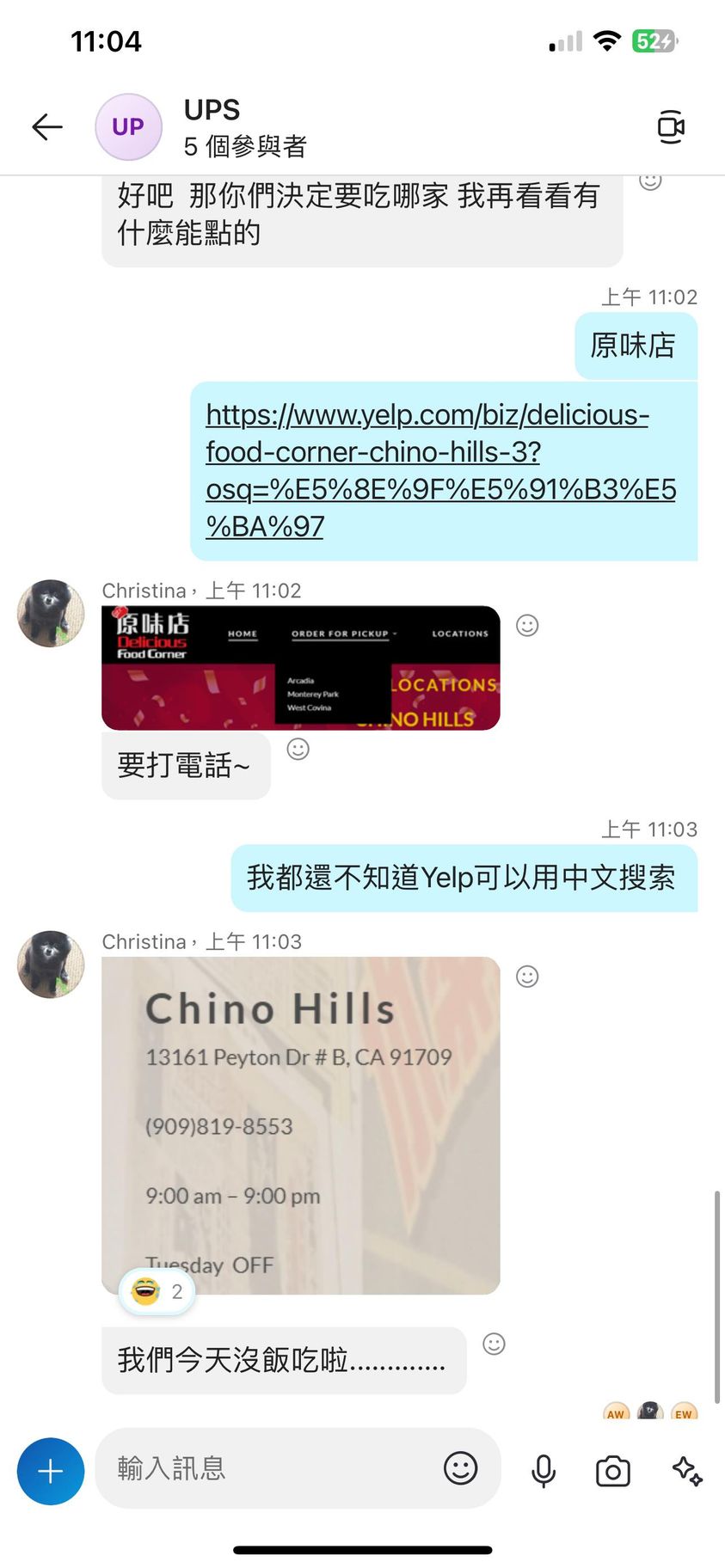Open the AI sparkle assistant icon
The image size is (725, 1568).
click(x=686, y=1471)
